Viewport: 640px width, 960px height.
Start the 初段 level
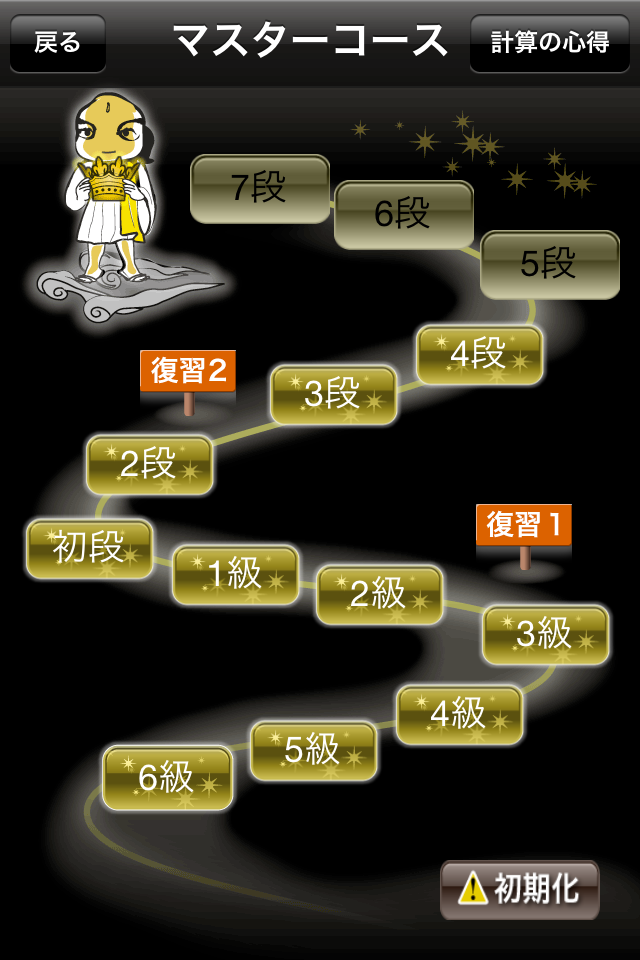click(89, 548)
